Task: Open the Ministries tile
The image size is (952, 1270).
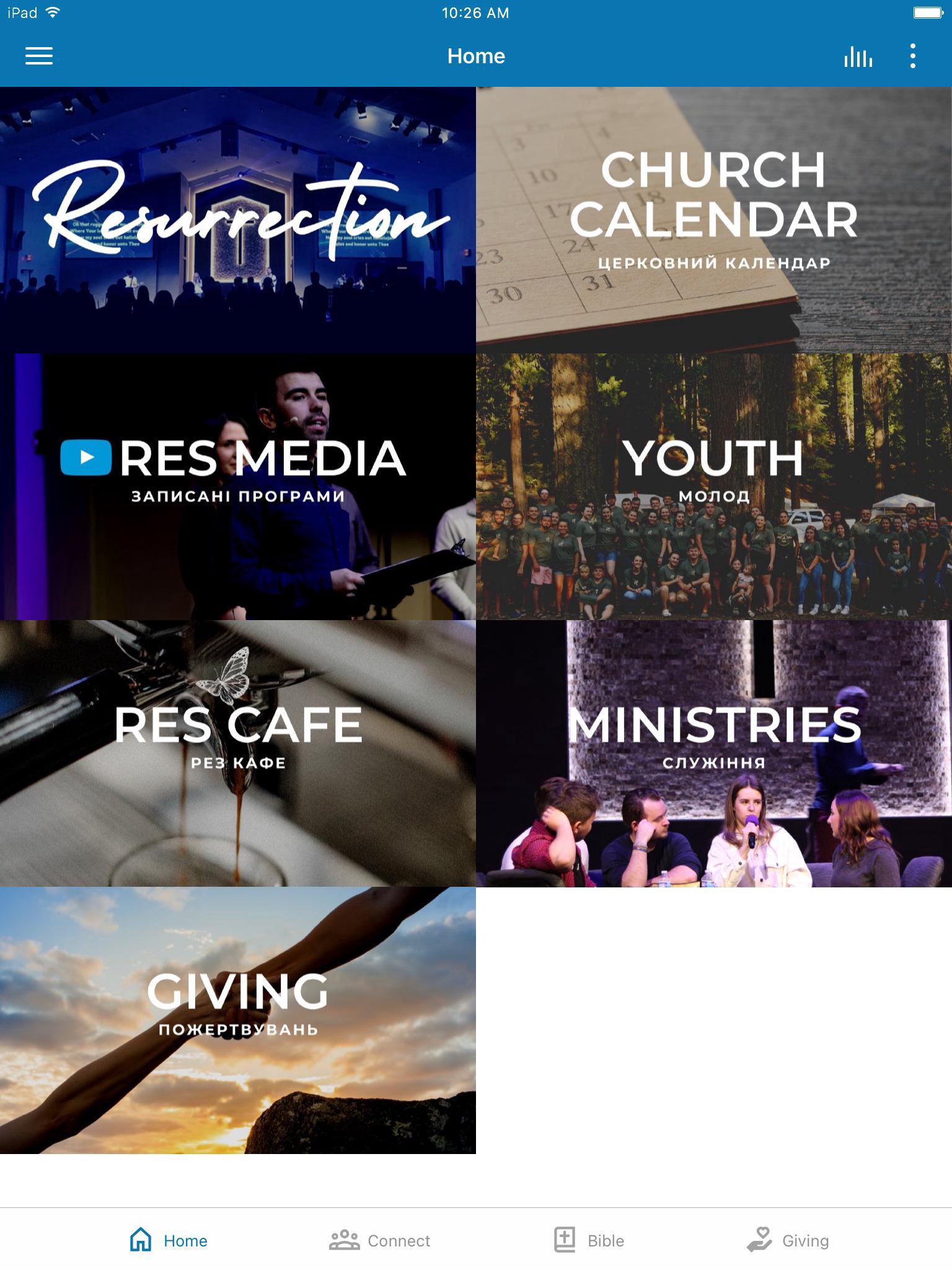Action: 714,753
